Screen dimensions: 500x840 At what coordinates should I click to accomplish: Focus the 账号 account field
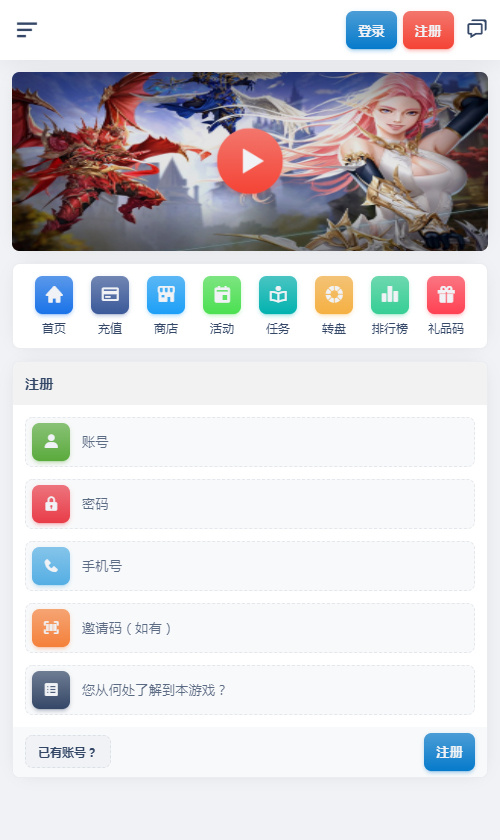(x=250, y=442)
